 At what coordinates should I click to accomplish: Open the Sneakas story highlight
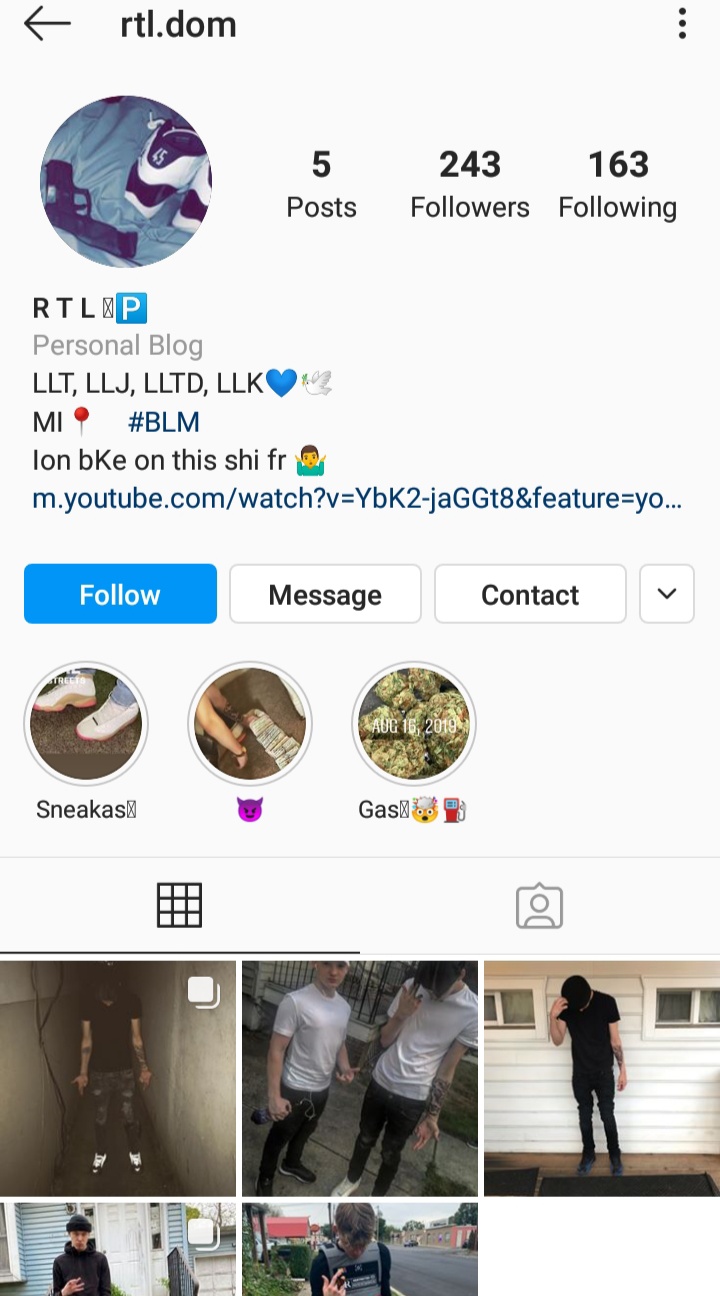pyautogui.click(x=86, y=724)
